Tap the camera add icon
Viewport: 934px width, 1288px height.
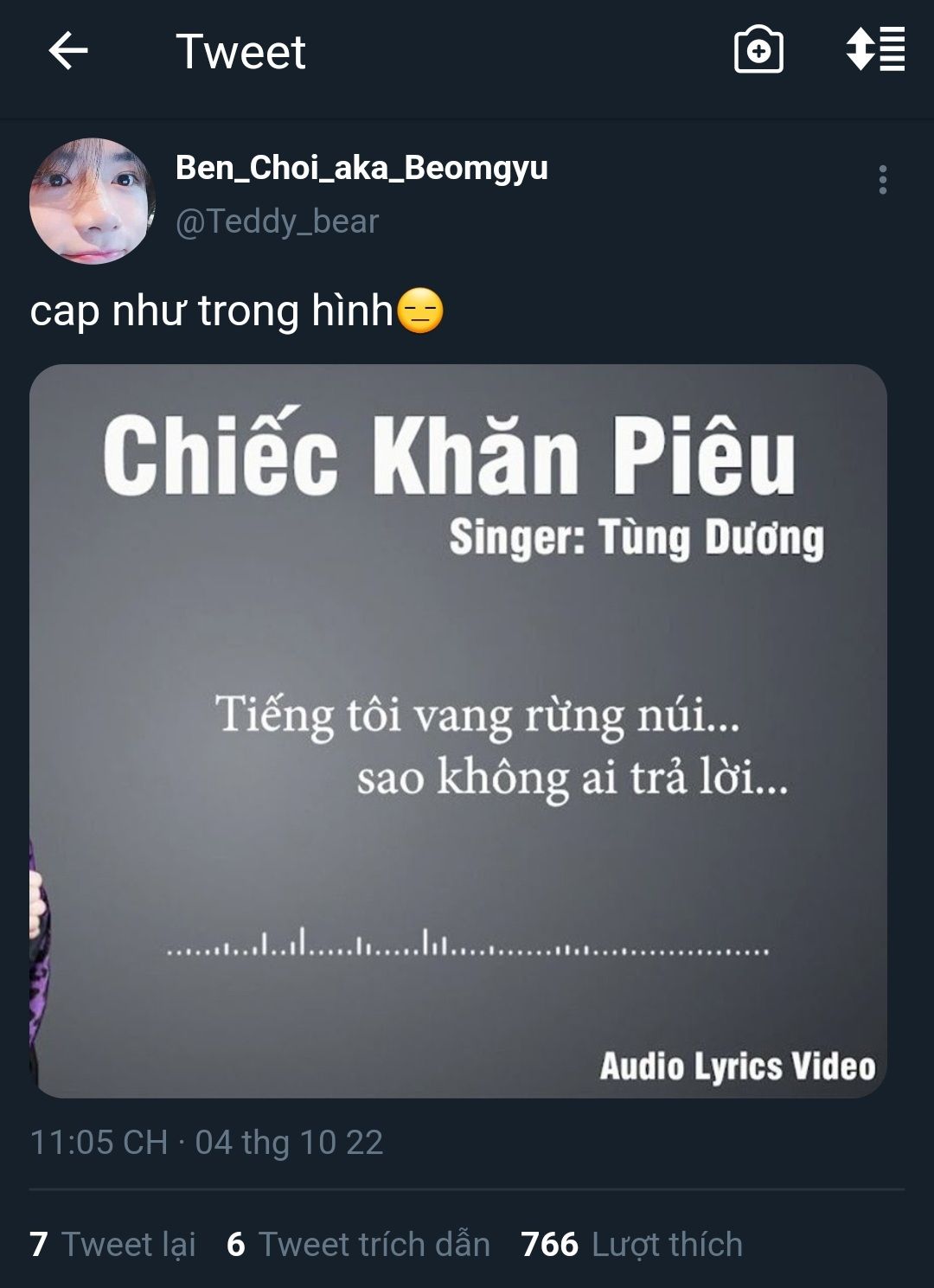[x=758, y=51]
